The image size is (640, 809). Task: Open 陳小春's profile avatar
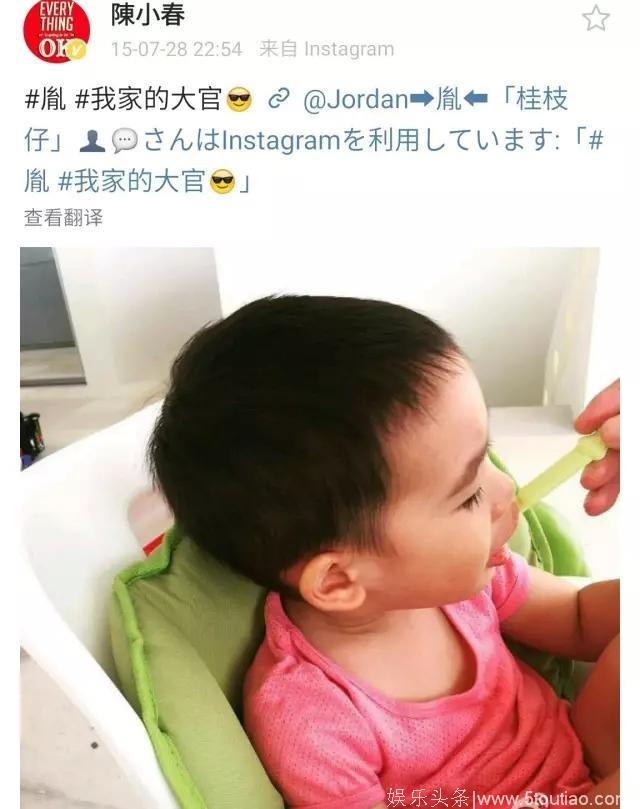coord(56,30)
